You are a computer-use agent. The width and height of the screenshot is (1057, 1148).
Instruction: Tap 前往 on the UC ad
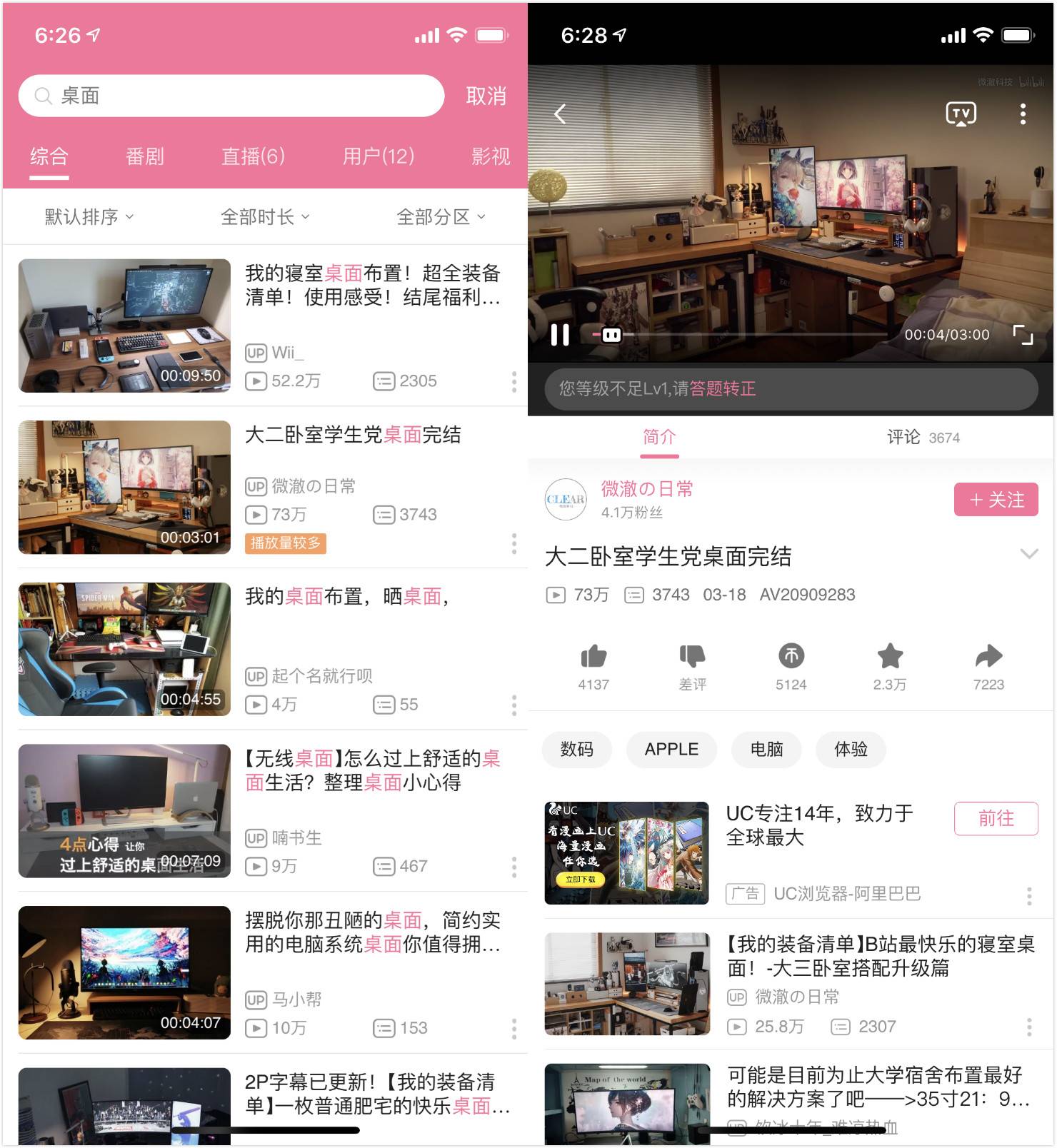[996, 818]
